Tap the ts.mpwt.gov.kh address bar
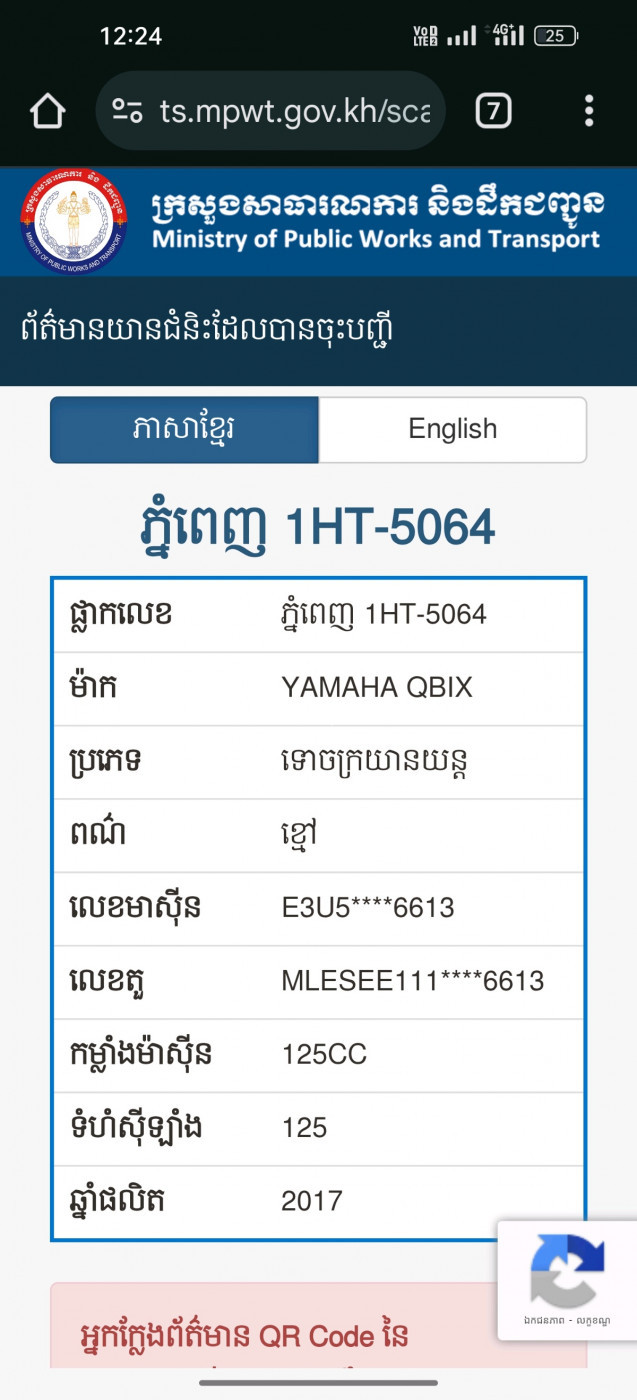 [271, 110]
